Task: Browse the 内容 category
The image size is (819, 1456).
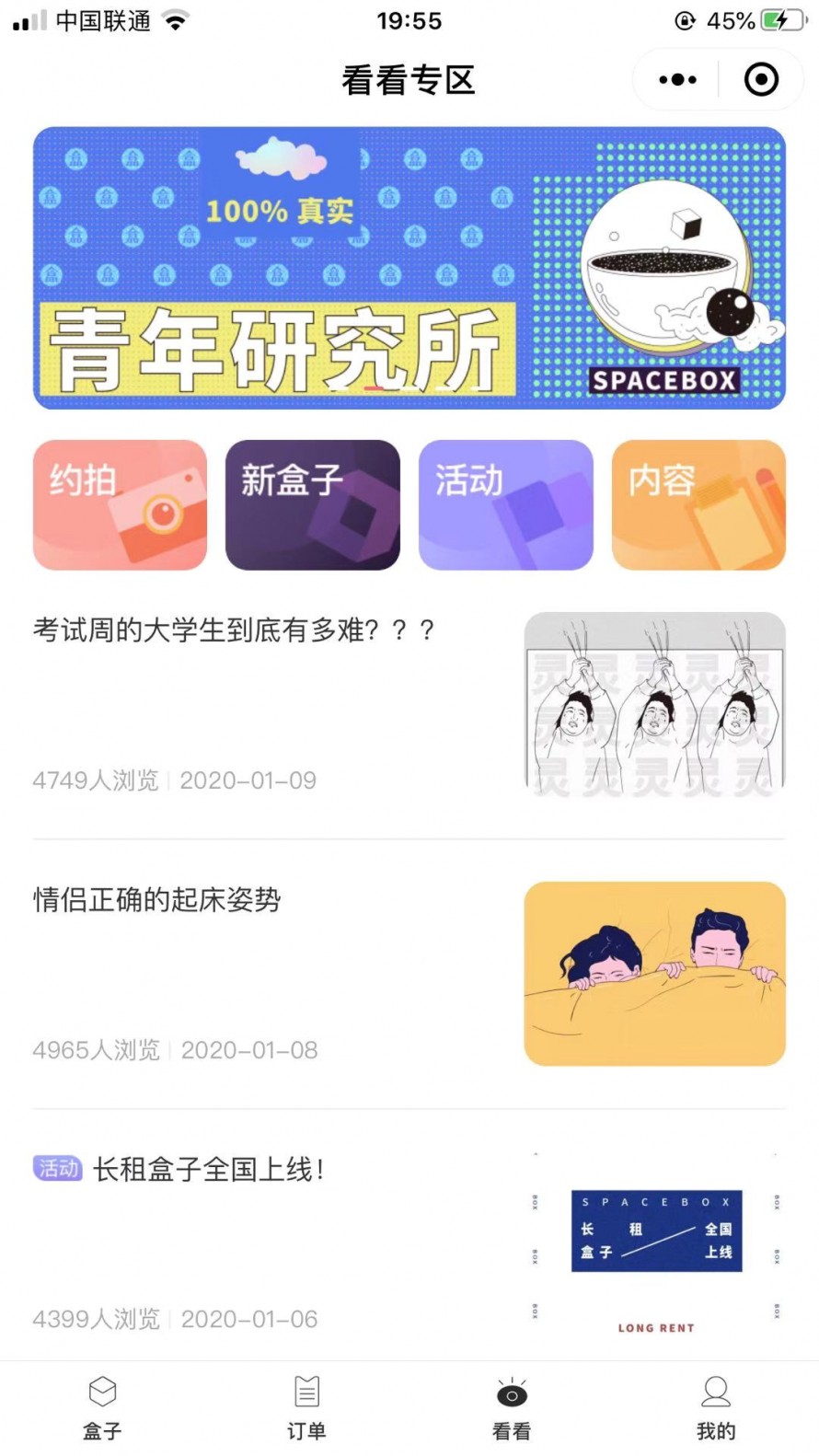Action: point(698,504)
